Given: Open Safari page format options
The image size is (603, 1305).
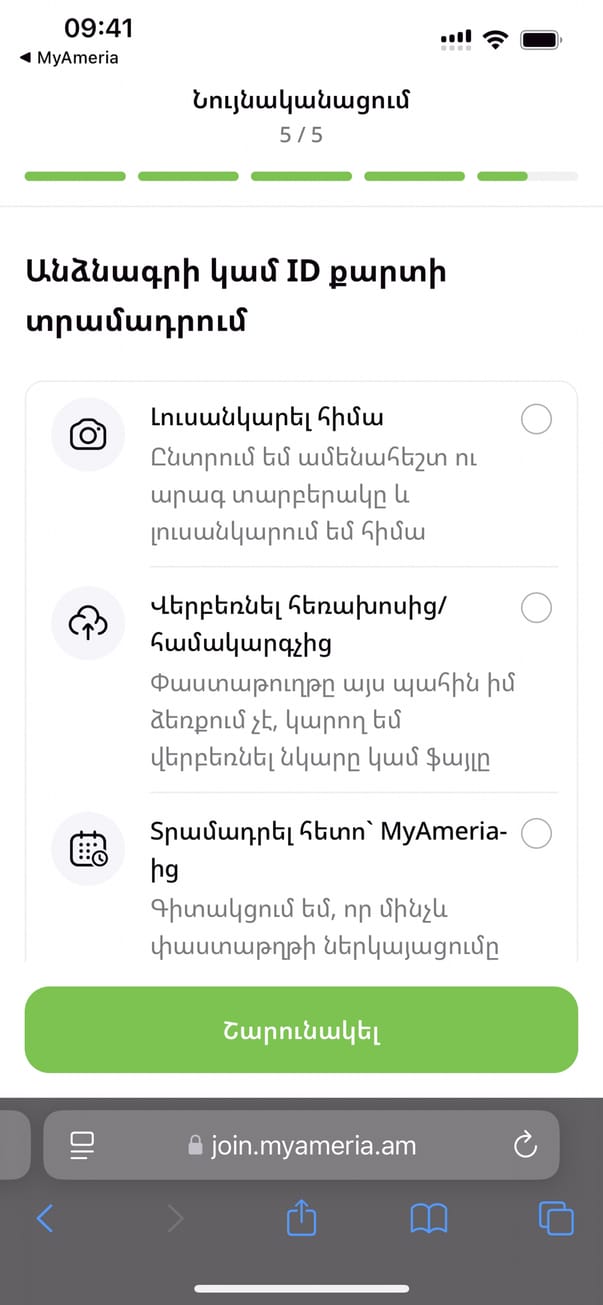Looking at the screenshot, I should pos(82,1146).
